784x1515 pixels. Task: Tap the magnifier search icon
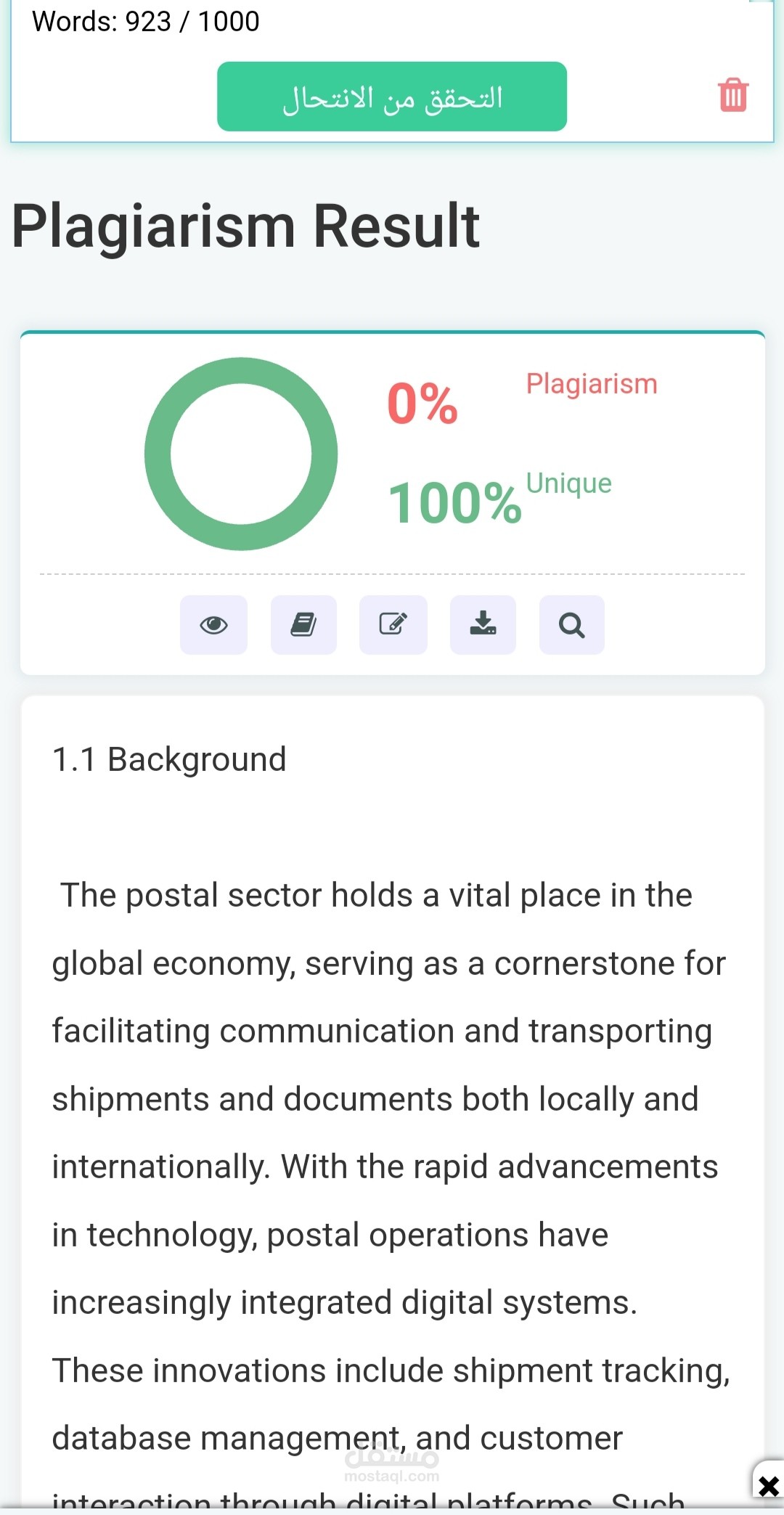(x=572, y=625)
